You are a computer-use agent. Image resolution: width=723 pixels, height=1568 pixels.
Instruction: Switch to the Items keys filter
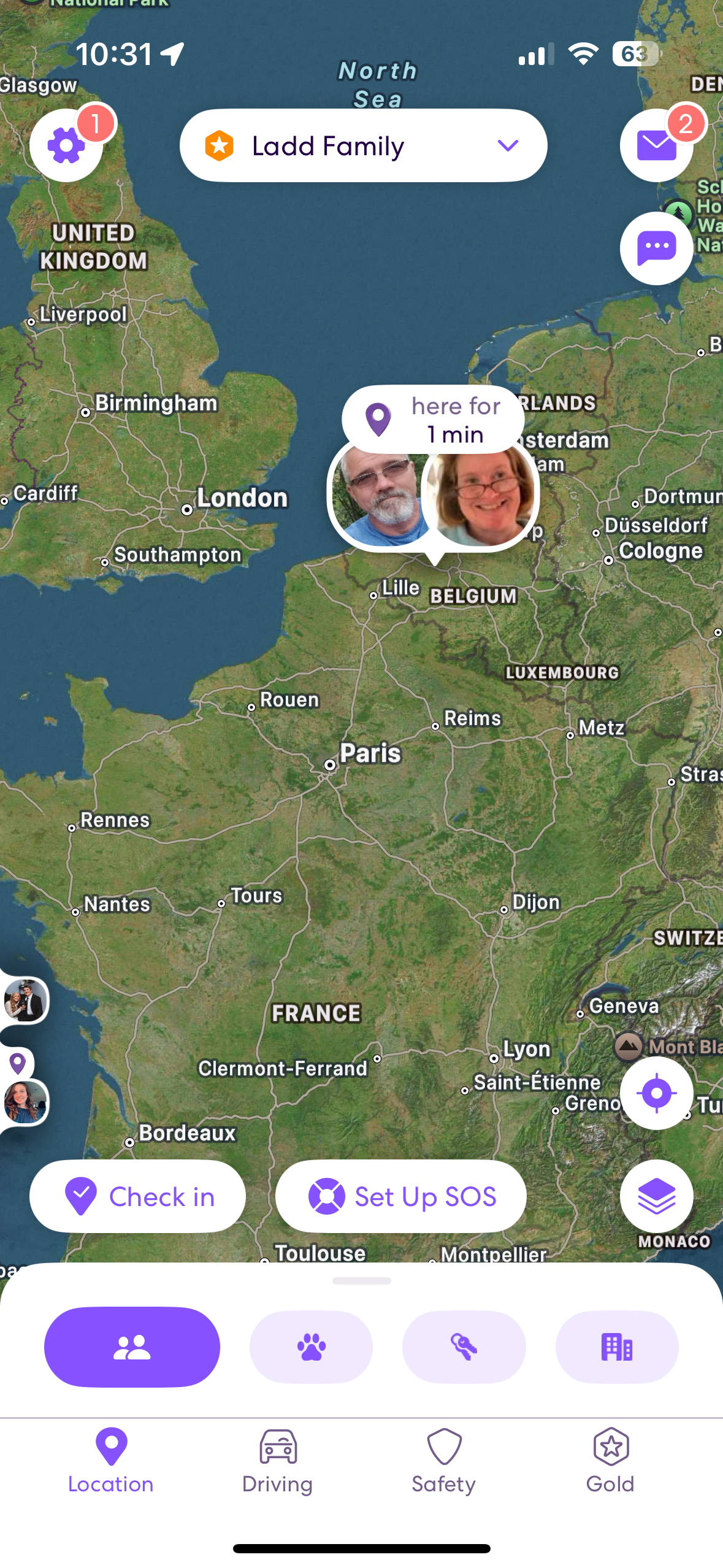tap(464, 1347)
